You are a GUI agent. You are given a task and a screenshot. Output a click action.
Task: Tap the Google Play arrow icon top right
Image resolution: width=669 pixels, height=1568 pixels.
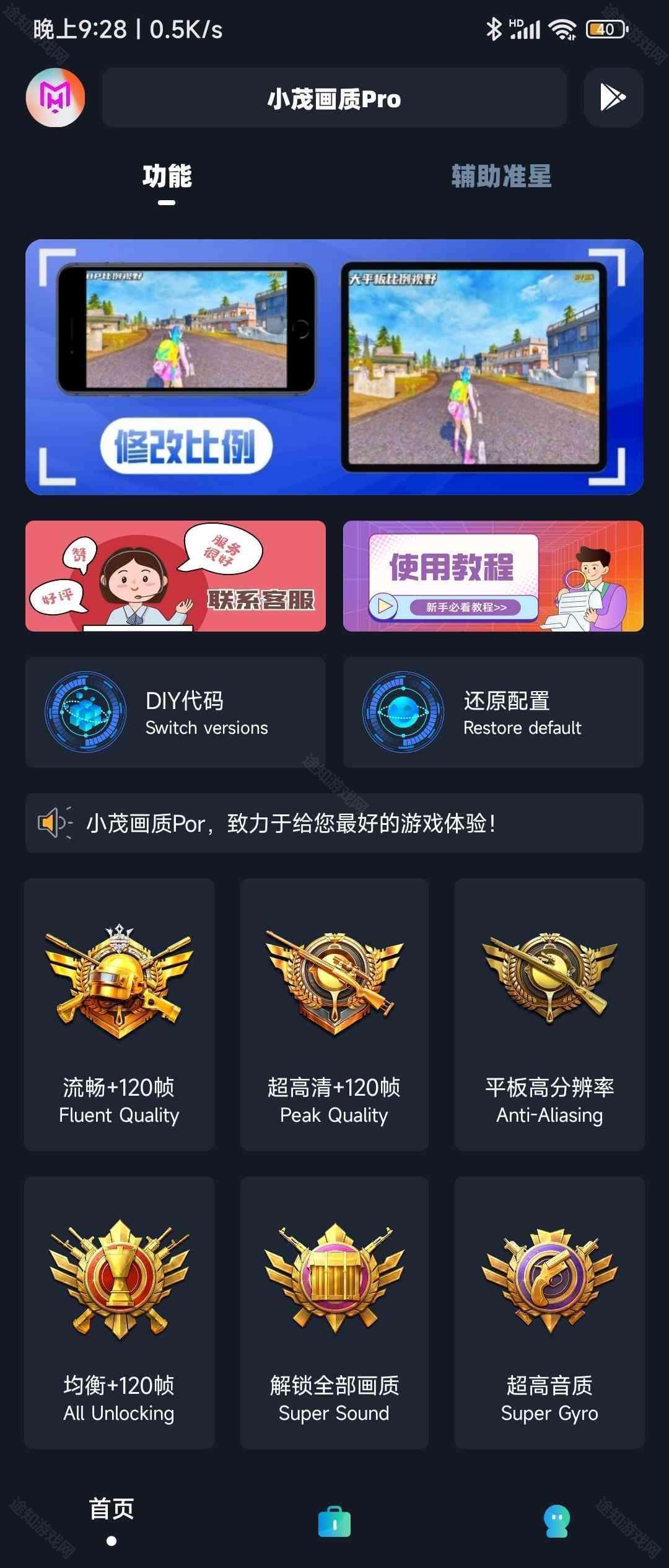pyautogui.click(x=613, y=98)
